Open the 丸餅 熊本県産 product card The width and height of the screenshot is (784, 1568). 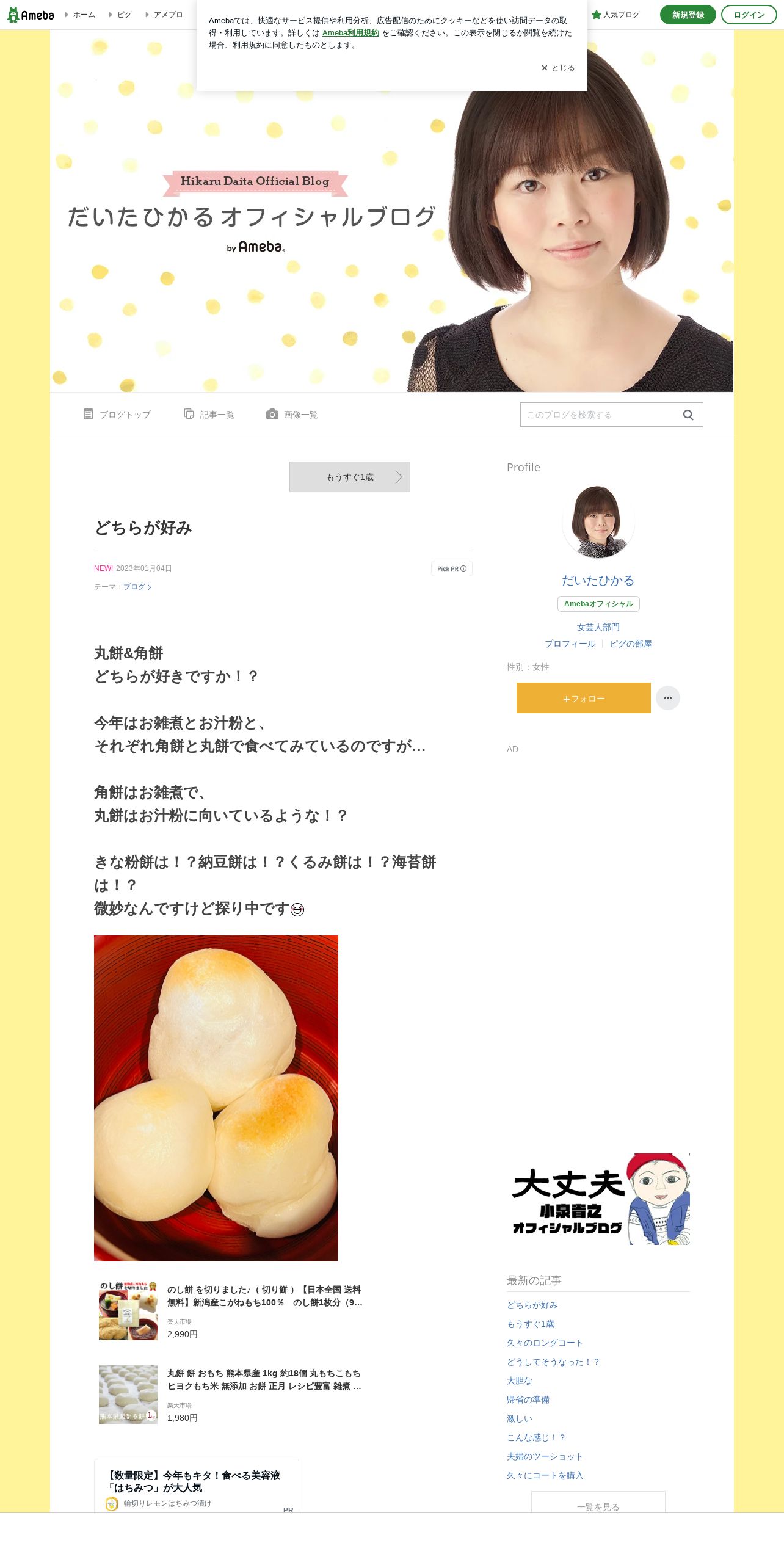point(232,1395)
